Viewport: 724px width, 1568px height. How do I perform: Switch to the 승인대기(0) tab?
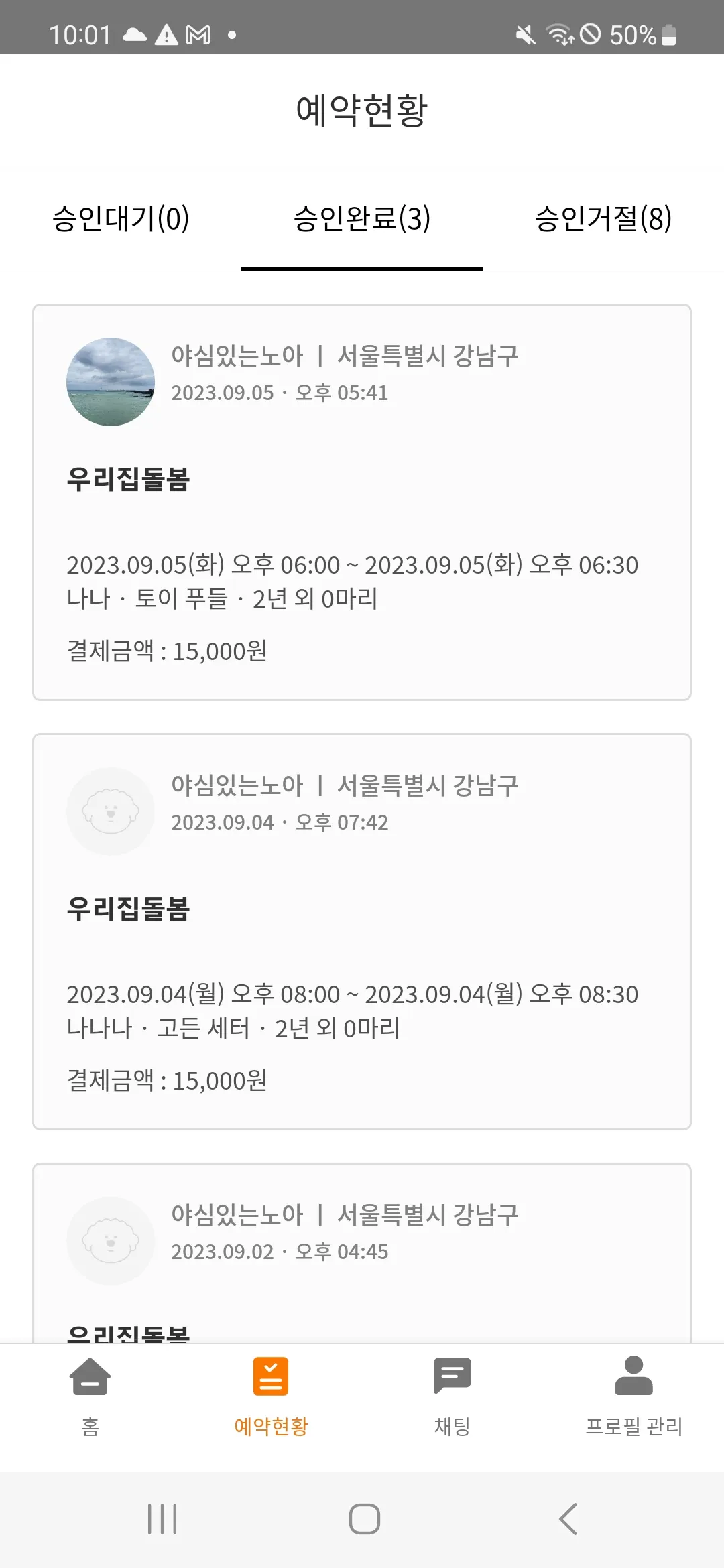121,219
